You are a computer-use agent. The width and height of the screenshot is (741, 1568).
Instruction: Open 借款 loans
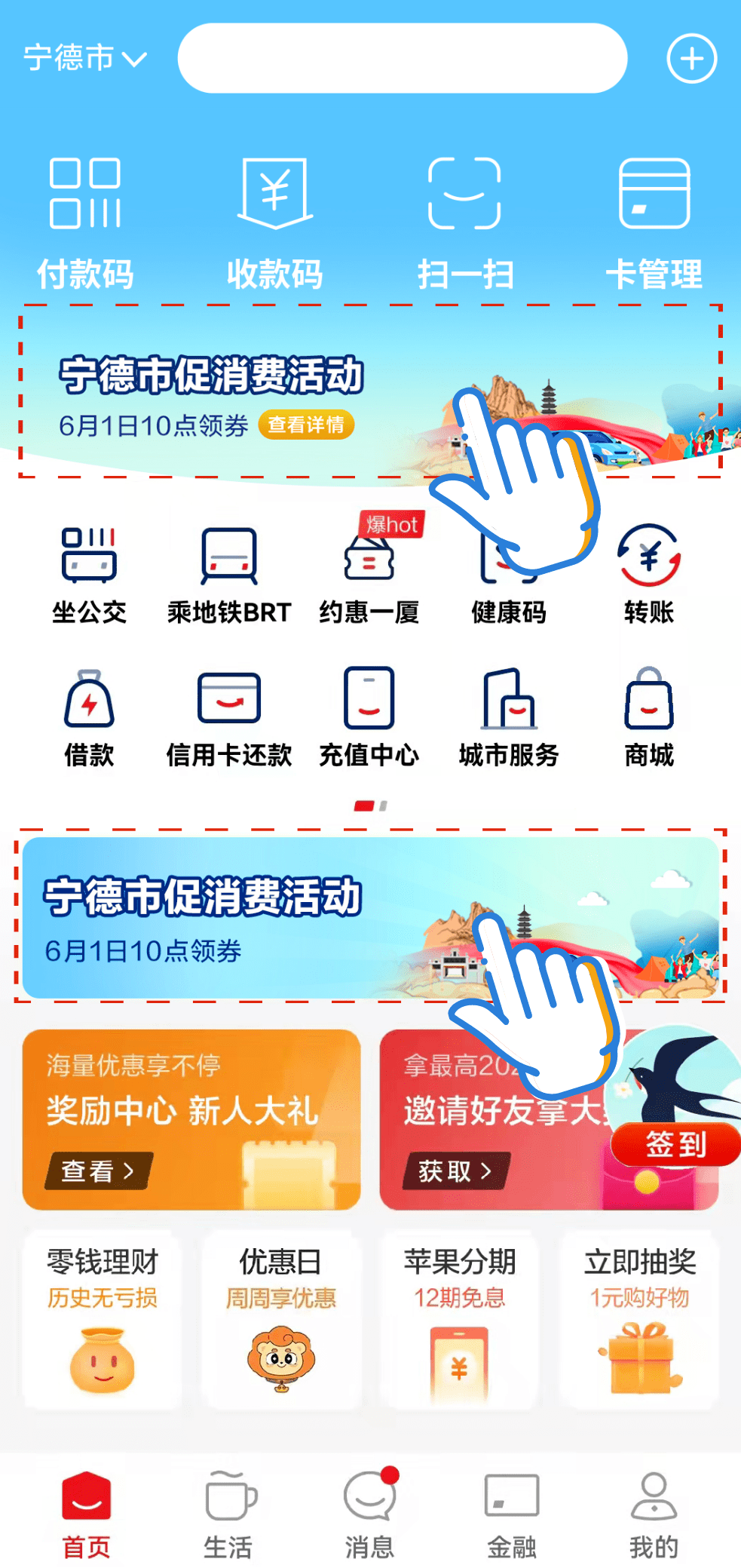89,718
